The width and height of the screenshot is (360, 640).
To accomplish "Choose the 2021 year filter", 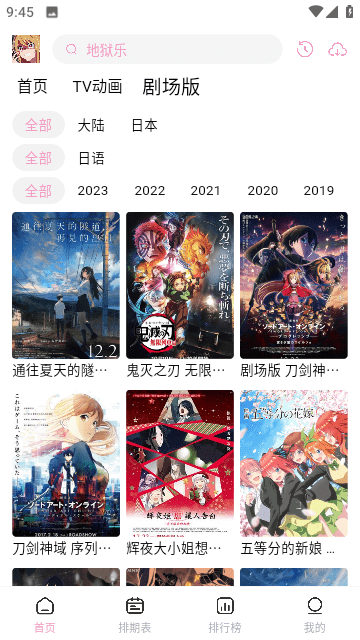I will point(205,191).
